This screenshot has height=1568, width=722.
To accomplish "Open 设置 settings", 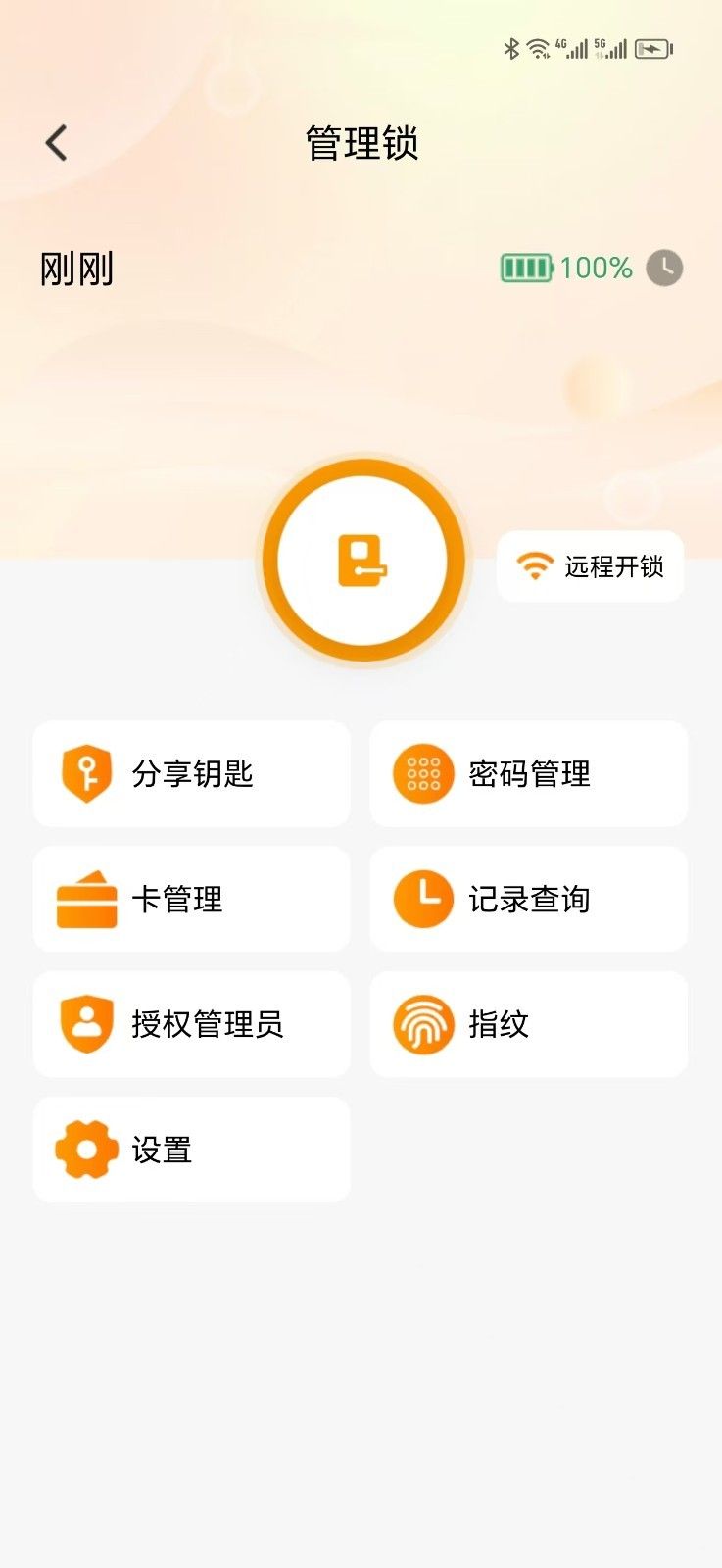I will (x=192, y=1151).
